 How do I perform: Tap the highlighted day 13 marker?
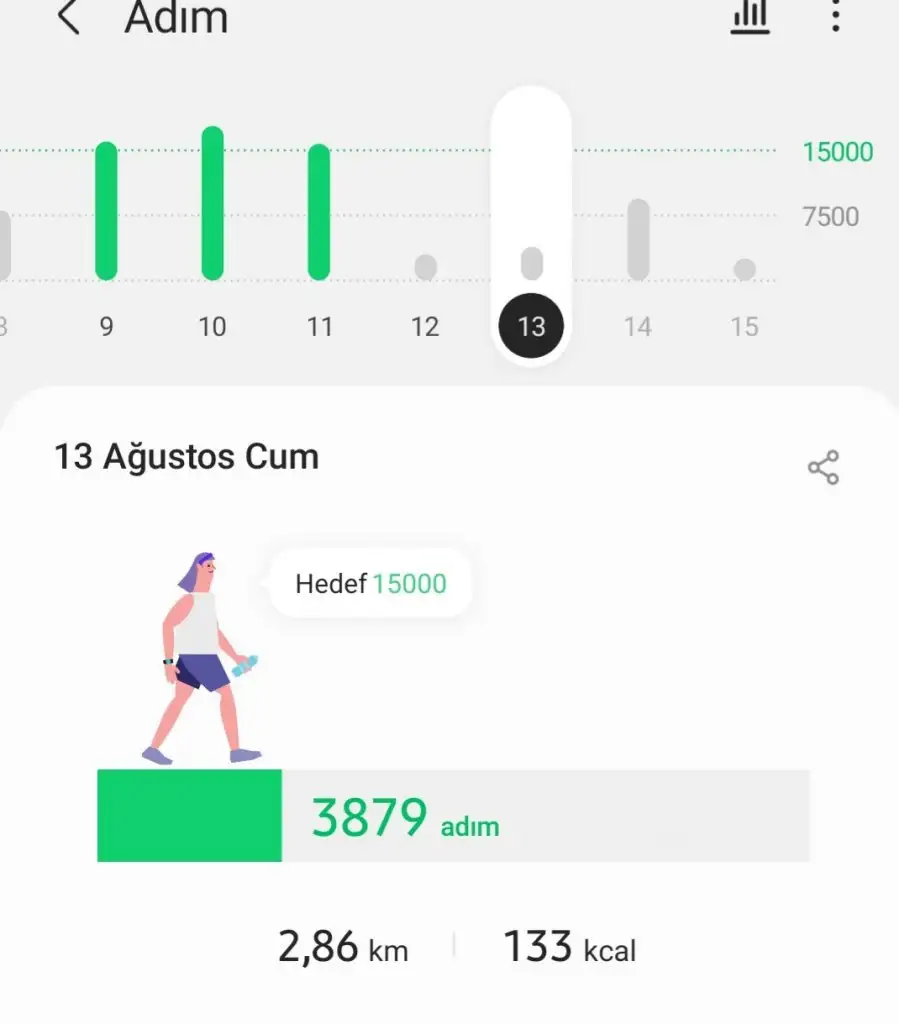(x=531, y=326)
